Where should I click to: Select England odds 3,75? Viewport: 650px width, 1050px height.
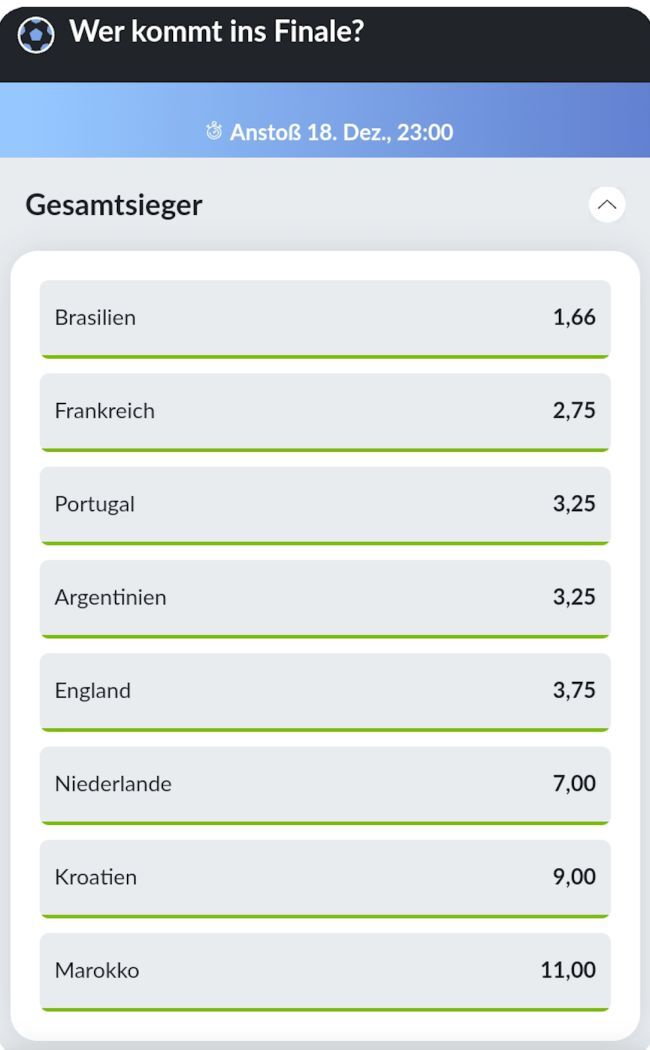[325, 691]
